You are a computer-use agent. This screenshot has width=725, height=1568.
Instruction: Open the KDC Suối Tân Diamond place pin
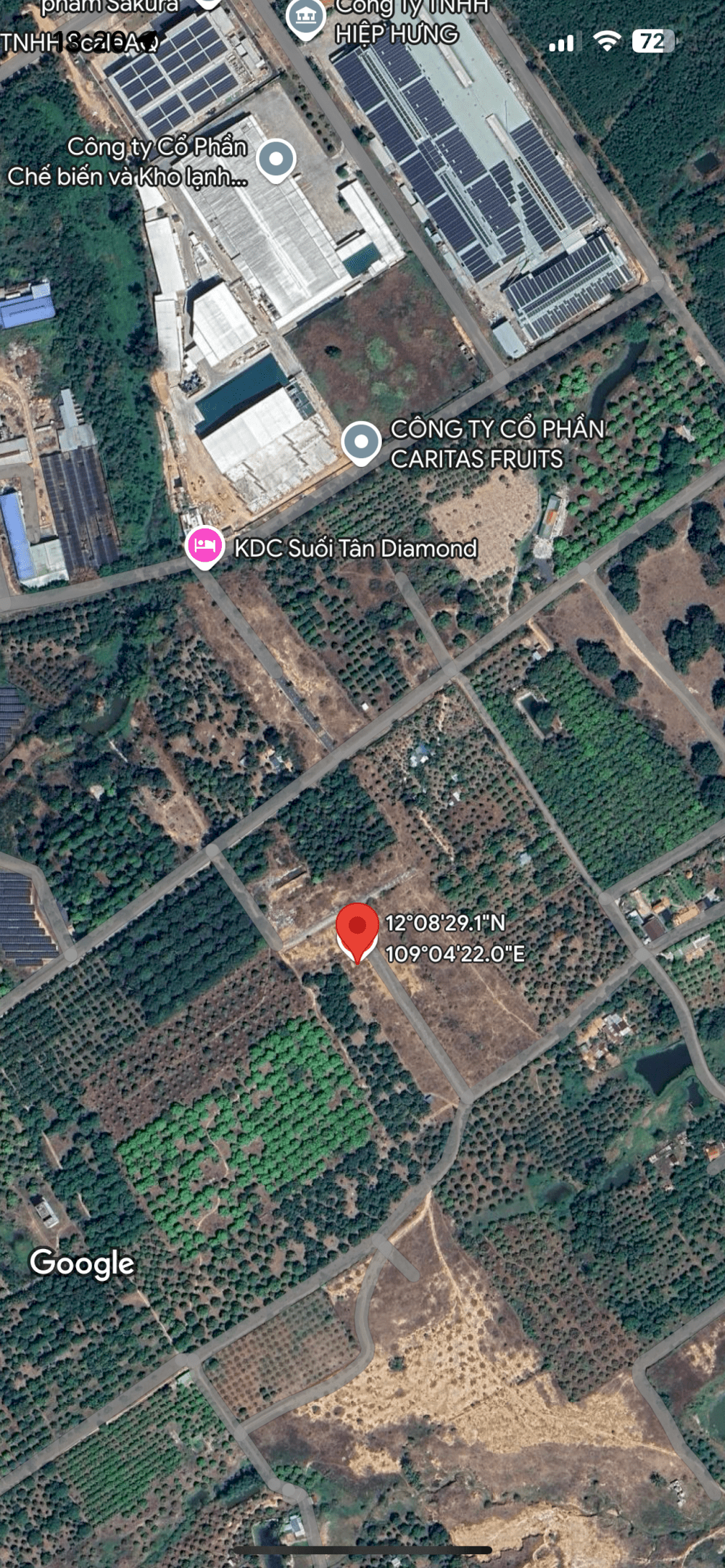pos(205,547)
